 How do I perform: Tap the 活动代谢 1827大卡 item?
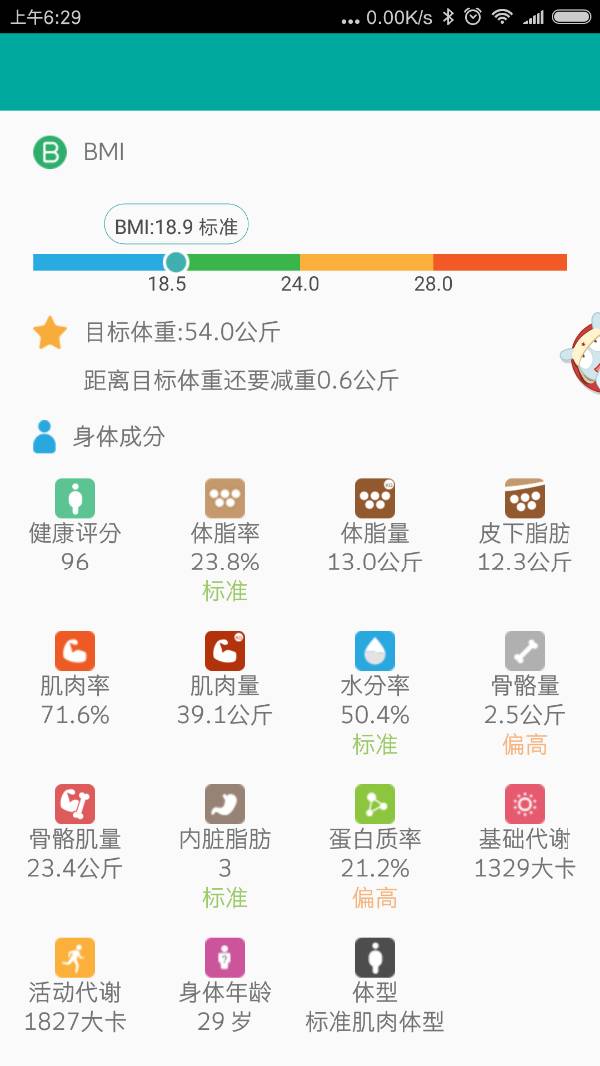pos(75,985)
